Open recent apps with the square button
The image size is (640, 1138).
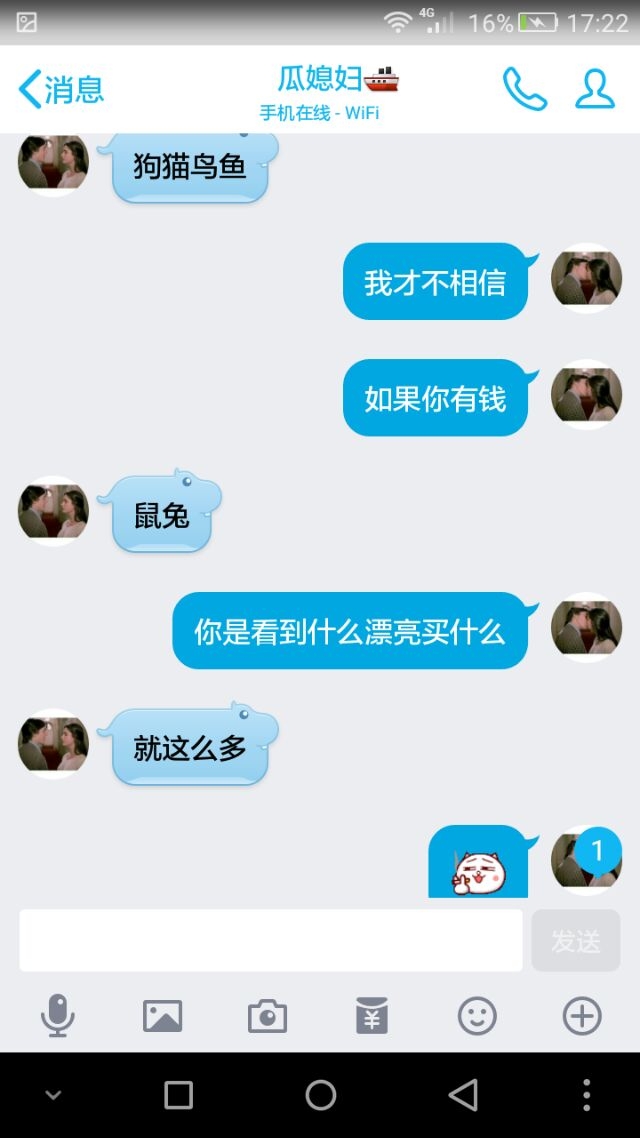tap(179, 1095)
